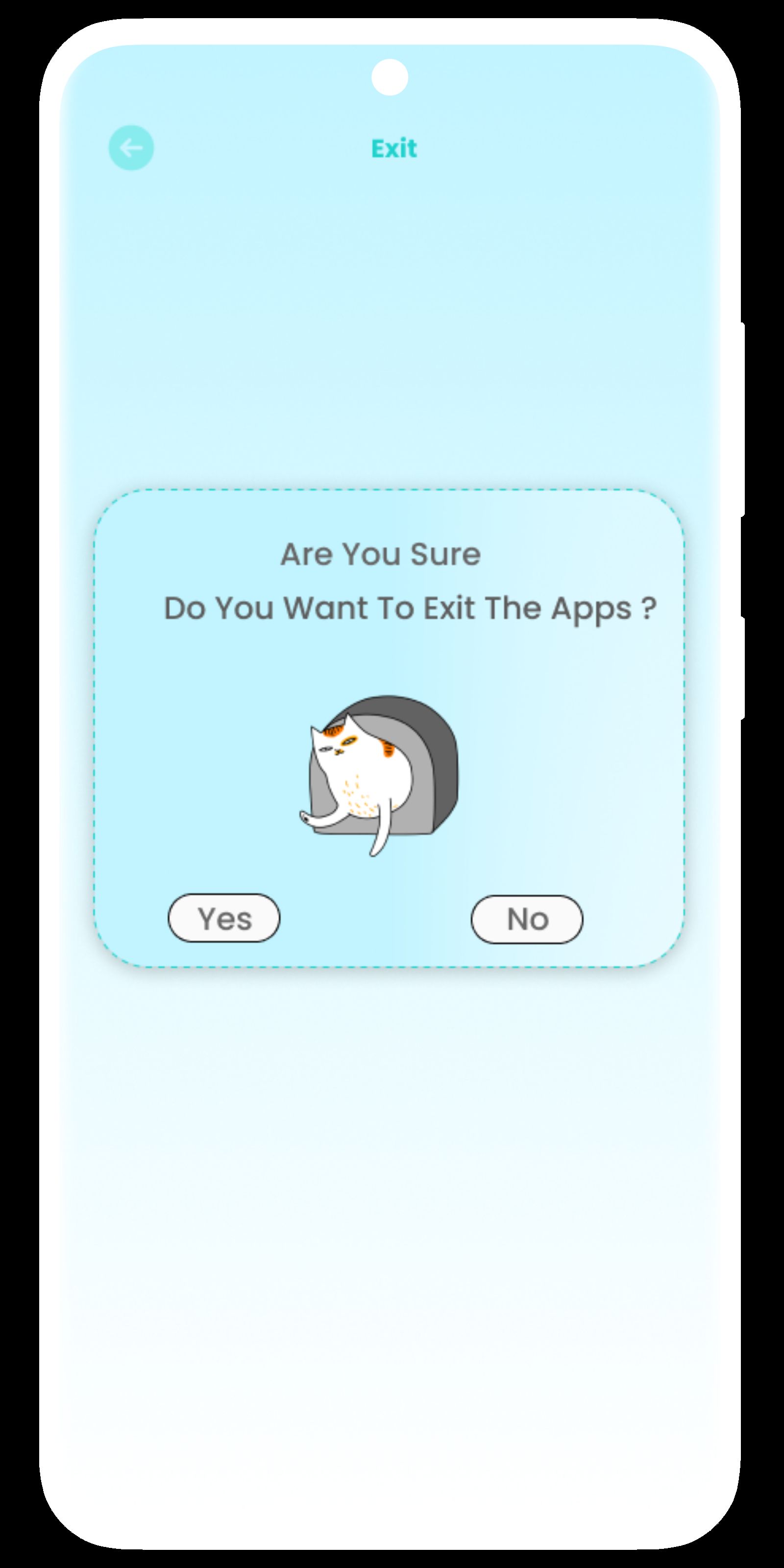Confirm exit by tapping Yes
Screen dimensions: 784x1568
pyautogui.click(x=224, y=919)
